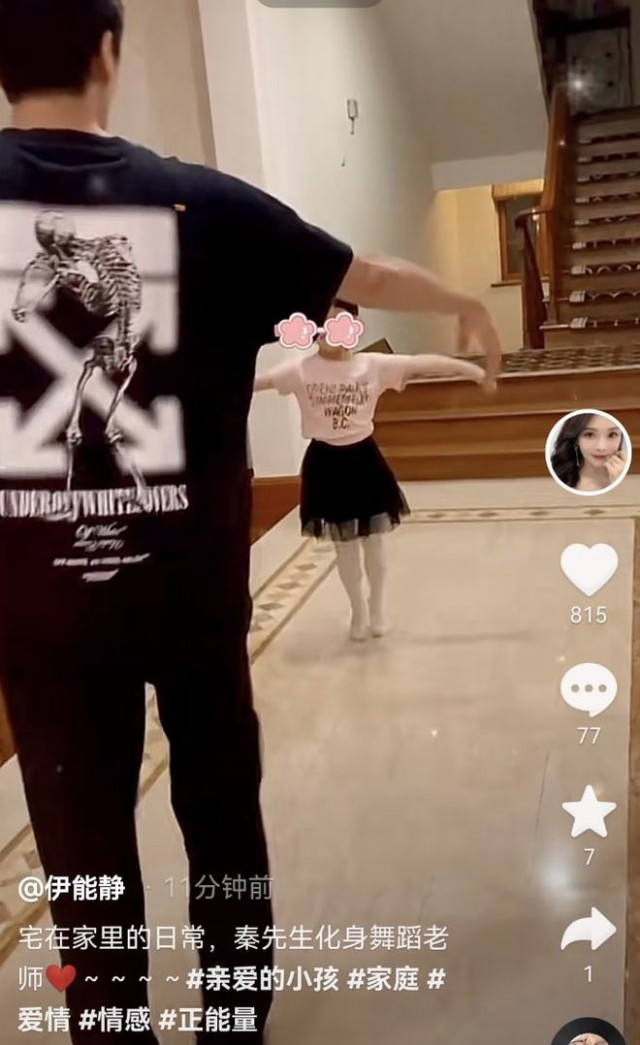Add video to favorites with star
640x1045 pixels.
point(588,811)
